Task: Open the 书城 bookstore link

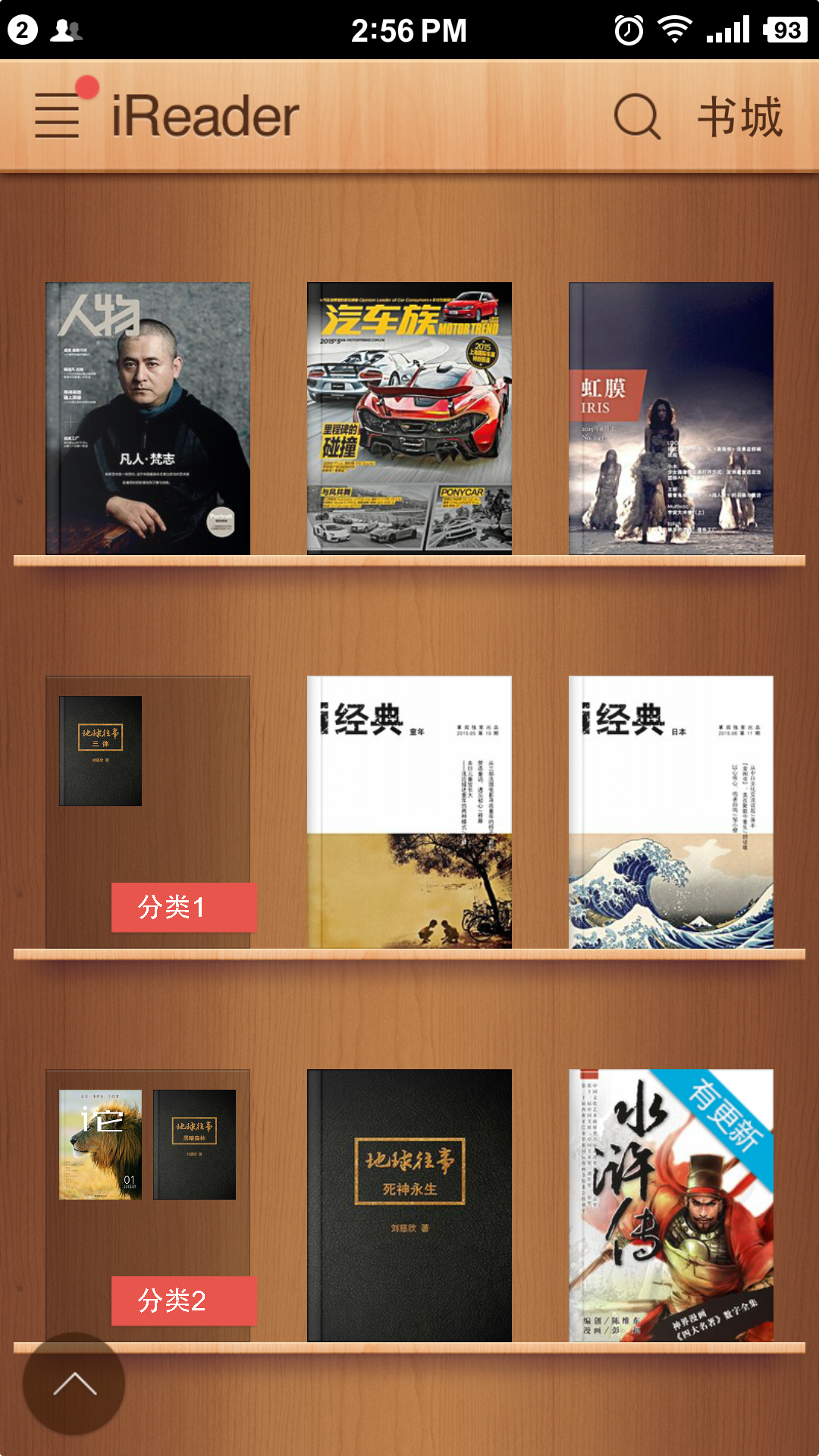Action: click(x=739, y=118)
